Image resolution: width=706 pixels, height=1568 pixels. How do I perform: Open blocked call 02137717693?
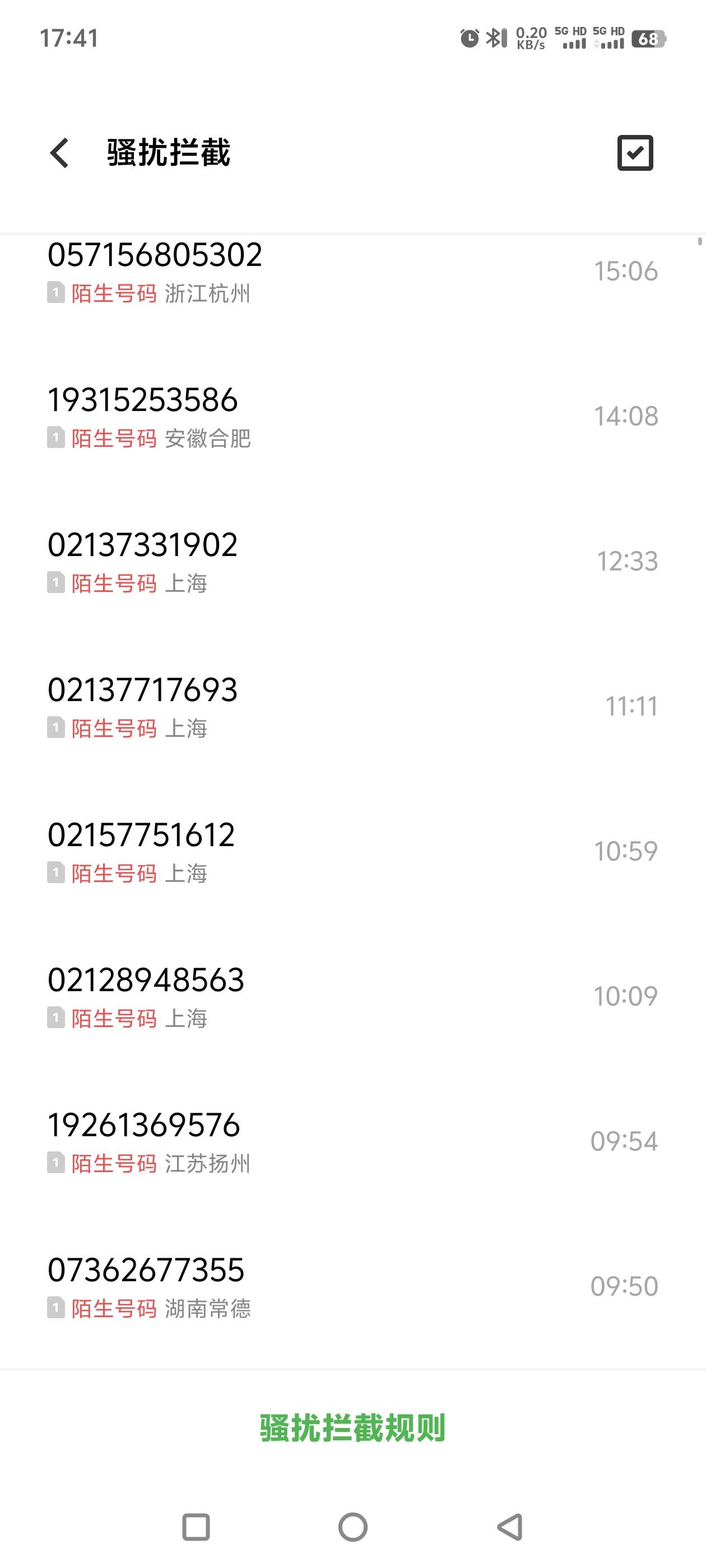click(352, 707)
